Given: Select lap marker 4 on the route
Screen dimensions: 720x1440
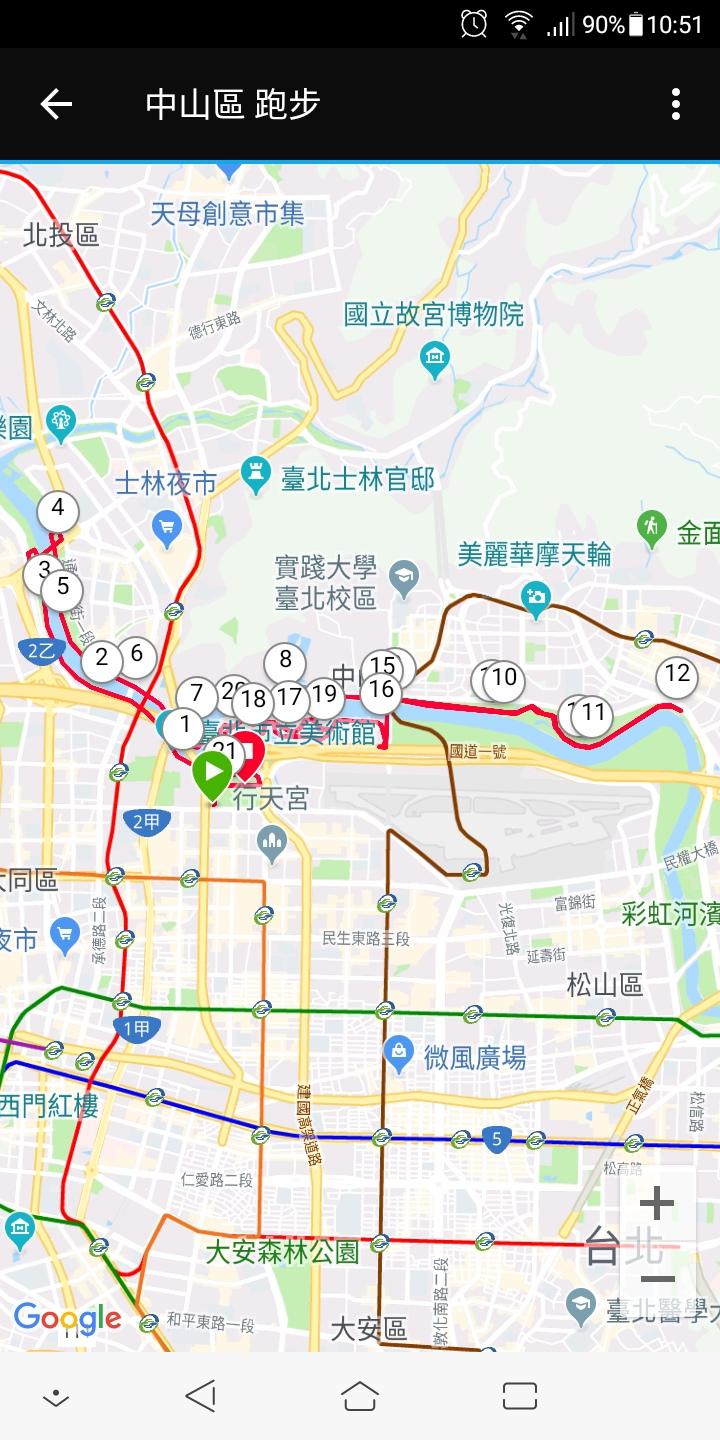Looking at the screenshot, I should (58, 510).
